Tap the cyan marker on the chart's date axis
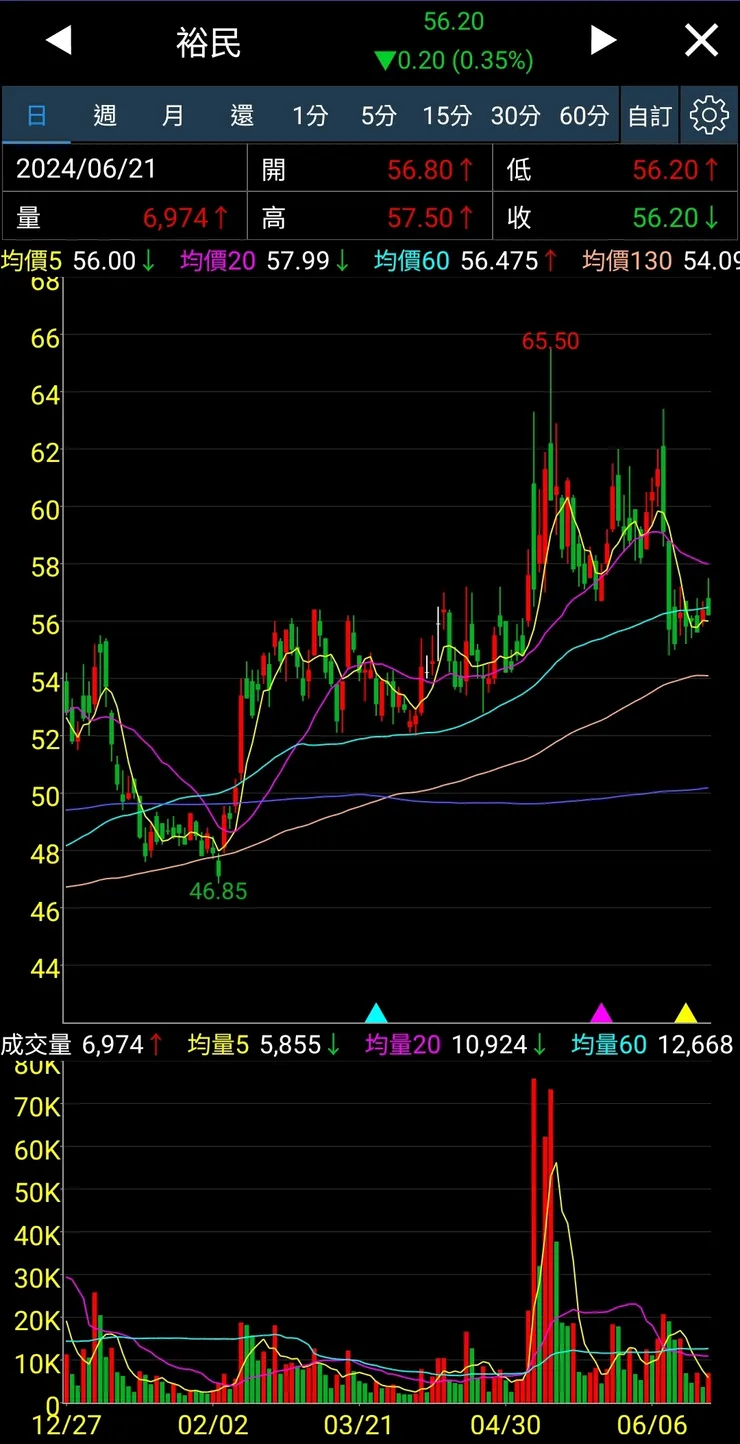Viewport: 740px width, 1444px height. pos(376,1012)
